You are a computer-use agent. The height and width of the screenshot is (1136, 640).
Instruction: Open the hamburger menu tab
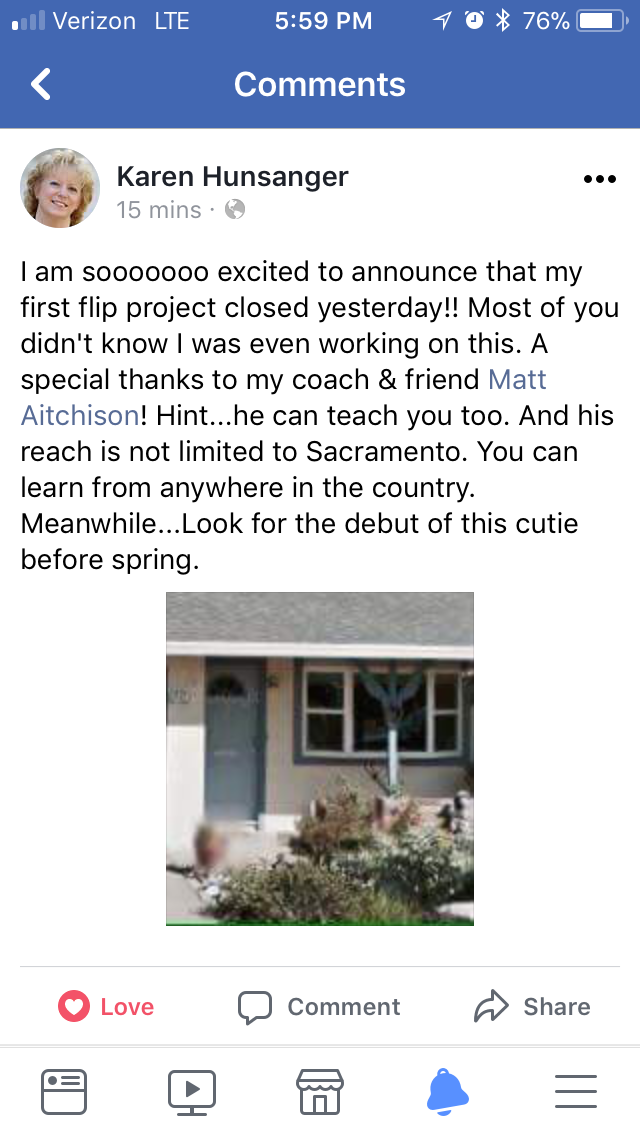click(576, 1092)
